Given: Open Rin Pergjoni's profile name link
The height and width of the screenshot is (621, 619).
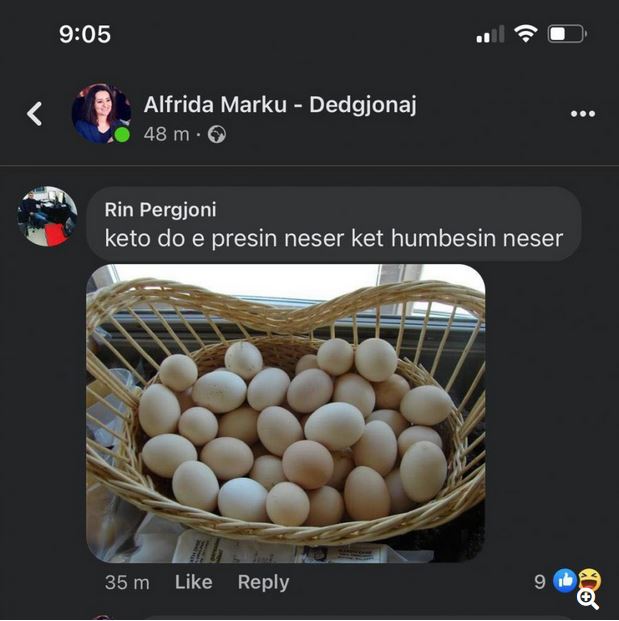Looking at the screenshot, I should point(160,210).
